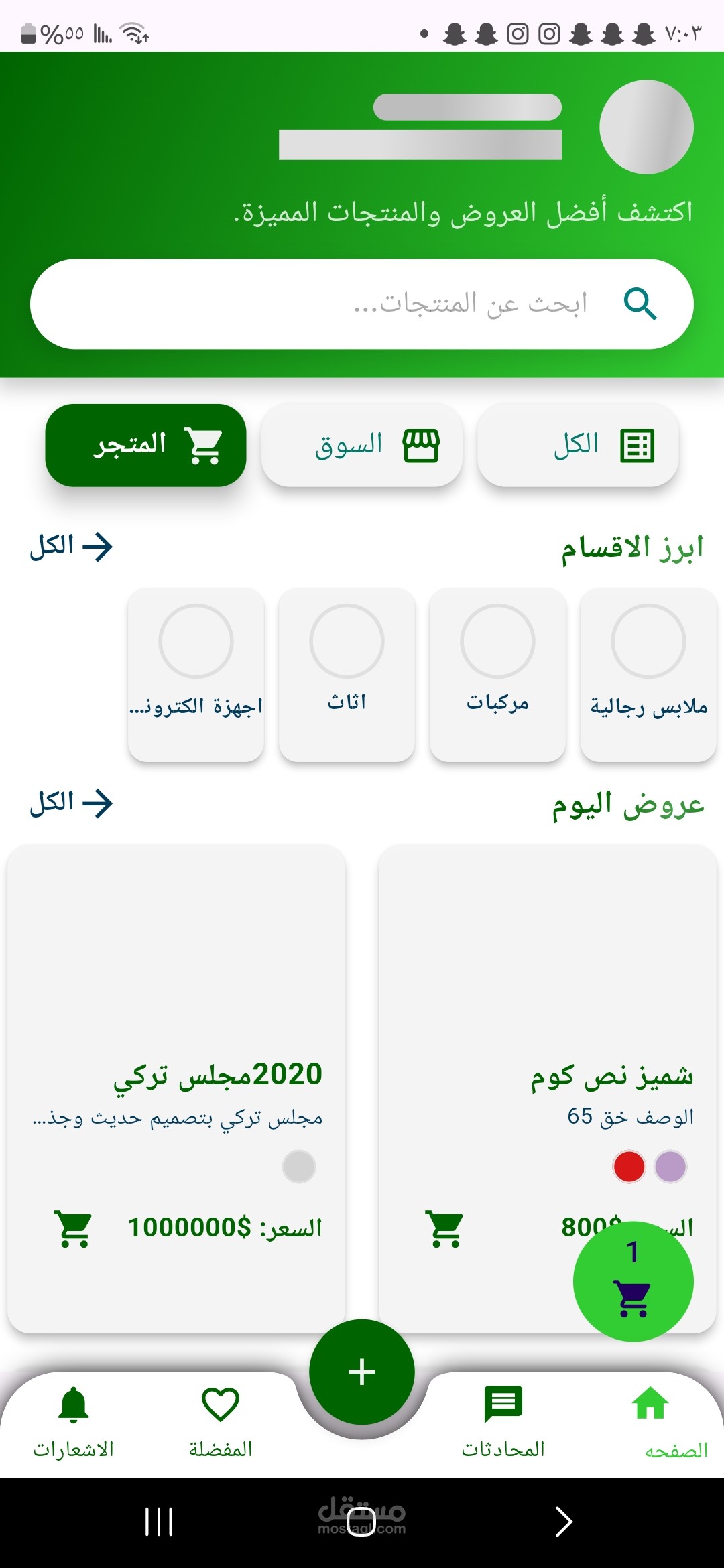Switch to the المحادثات tab
Image resolution: width=724 pixels, height=1568 pixels.
[503, 1421]
